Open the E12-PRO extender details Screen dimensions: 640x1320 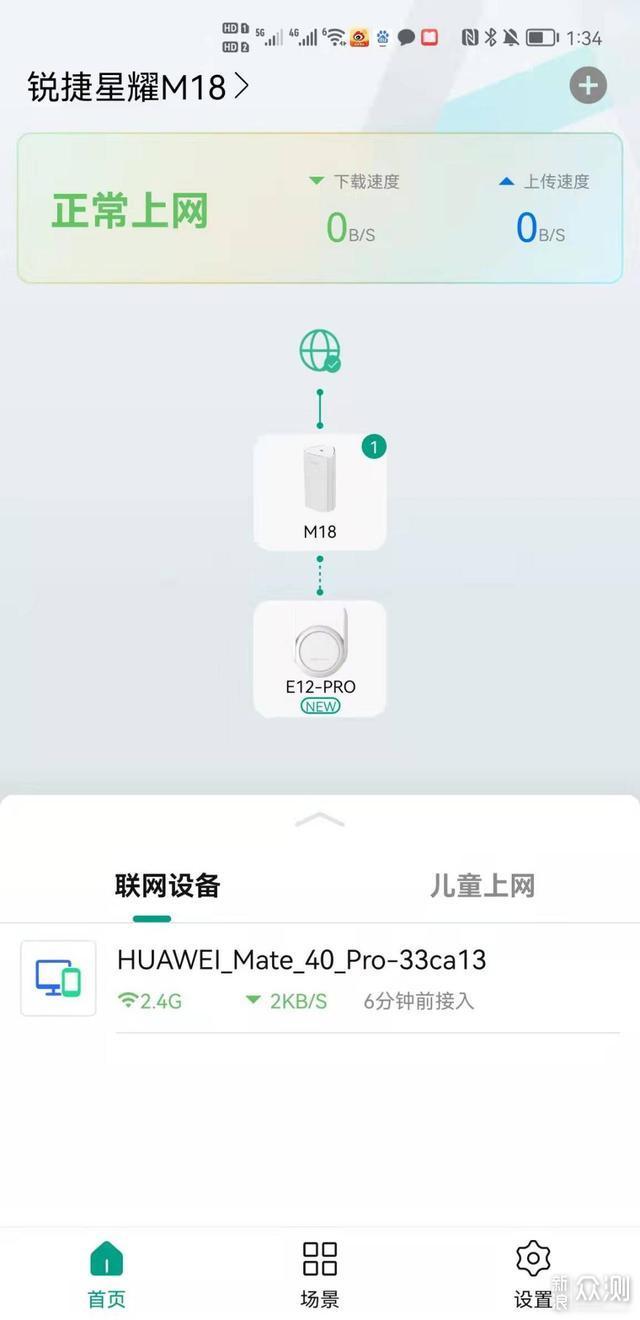[320, 659]
